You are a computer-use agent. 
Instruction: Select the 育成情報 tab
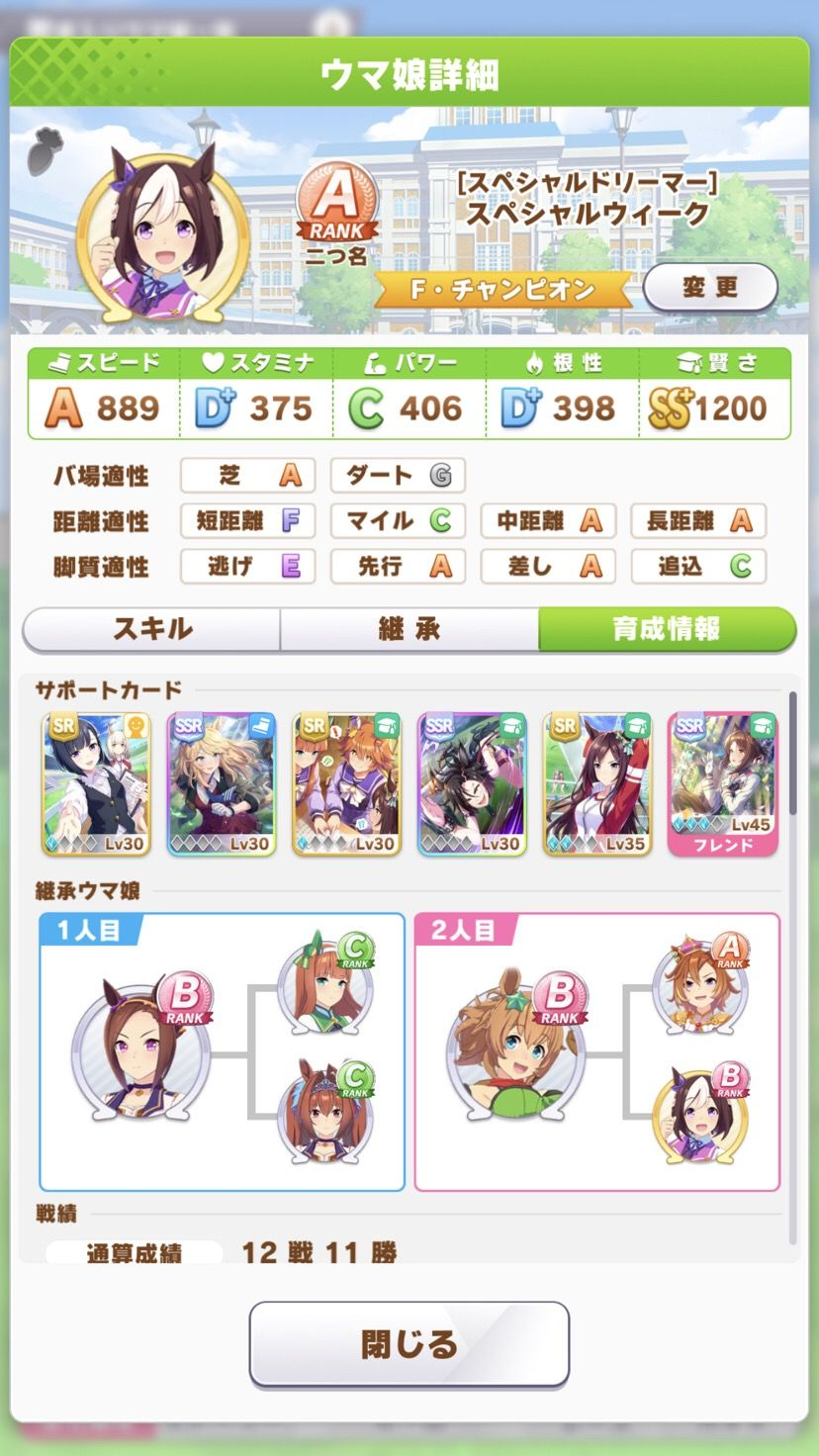666,629
